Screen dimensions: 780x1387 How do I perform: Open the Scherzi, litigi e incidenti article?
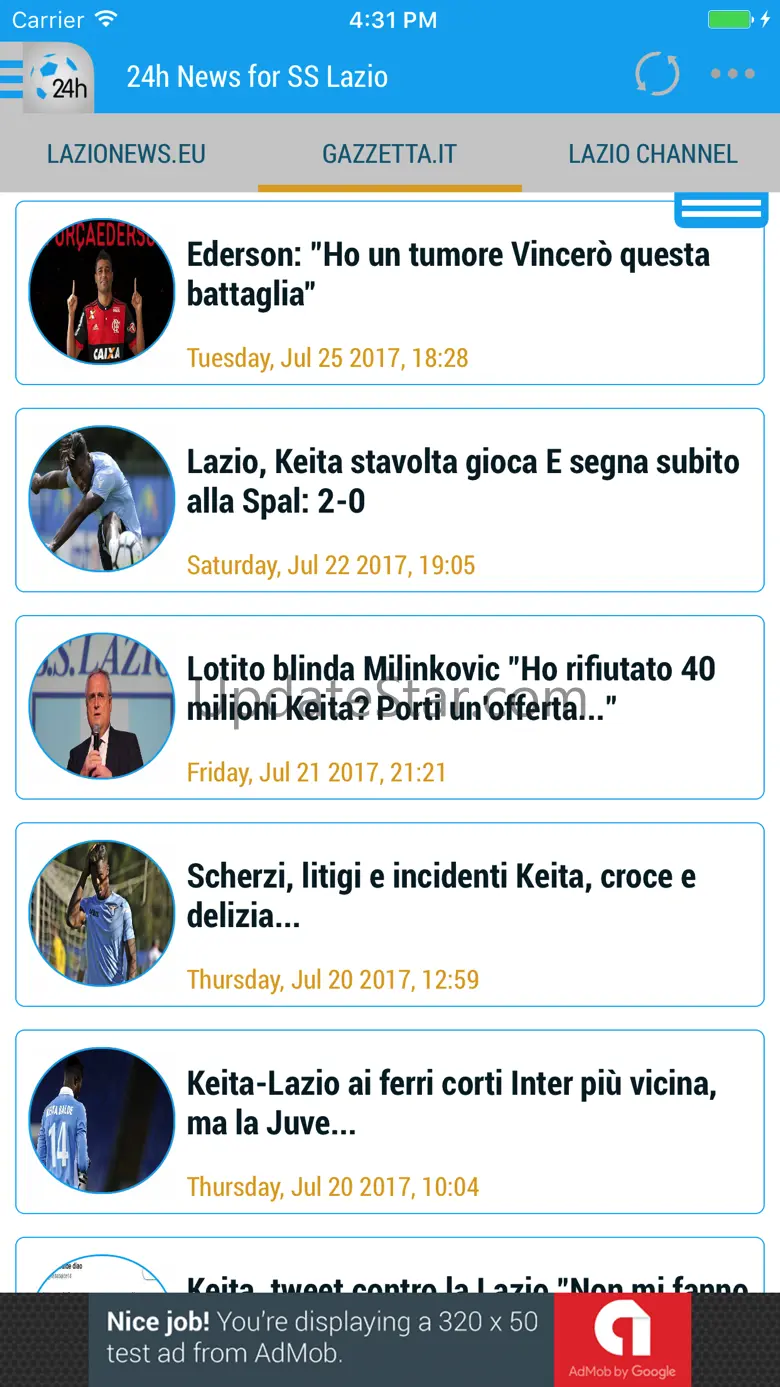390,914
